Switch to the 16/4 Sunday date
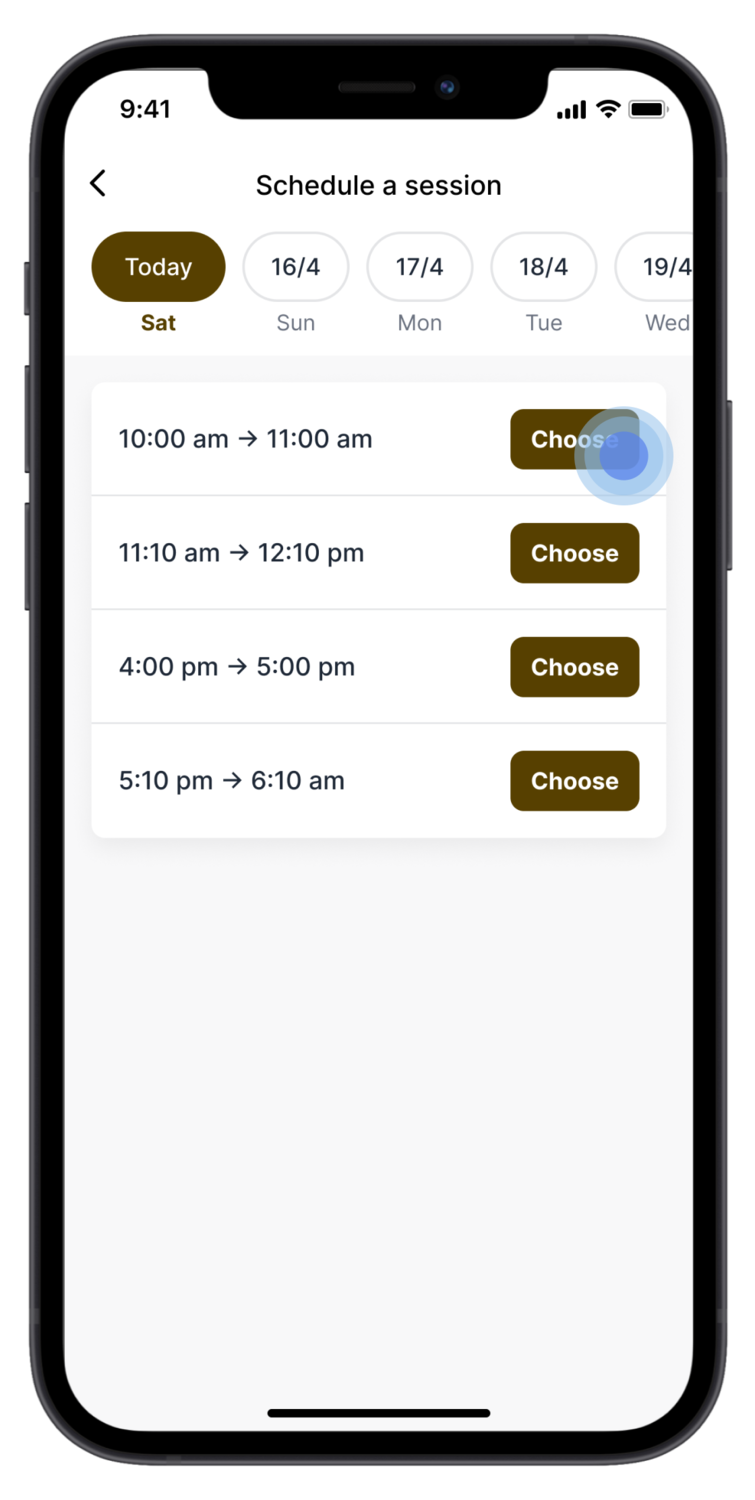Viewport: 755px width, 1500px height. click(296, 267)
